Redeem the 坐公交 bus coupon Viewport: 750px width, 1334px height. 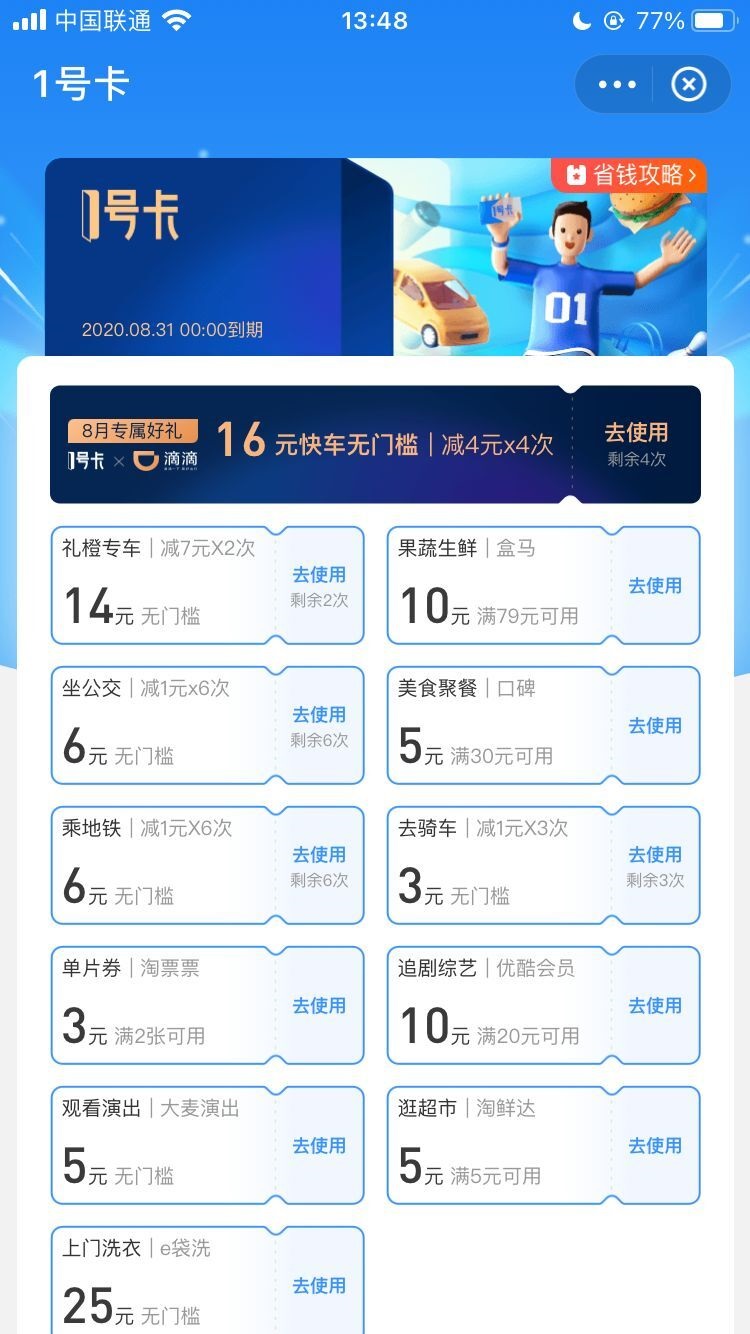point(319,715)
